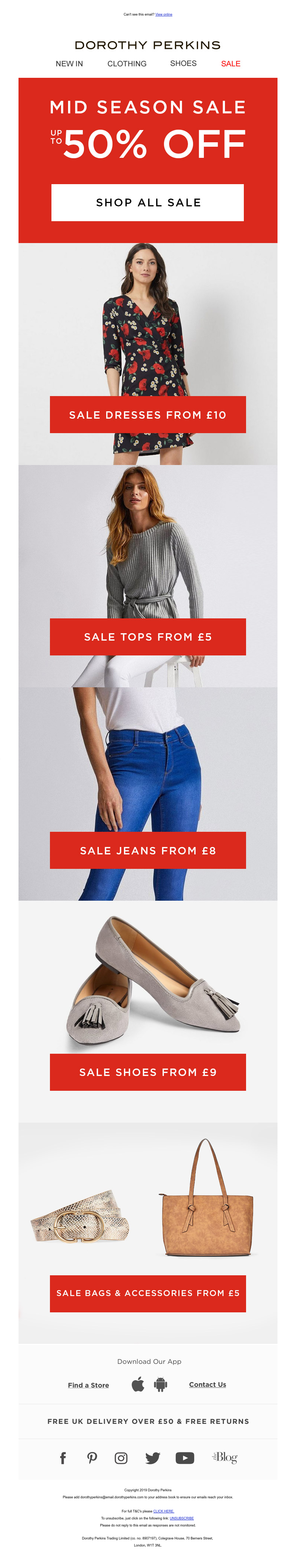The image size is (296, 1568).
Task: Go to the NEW IN section
Action: click(x=69, y=63)
